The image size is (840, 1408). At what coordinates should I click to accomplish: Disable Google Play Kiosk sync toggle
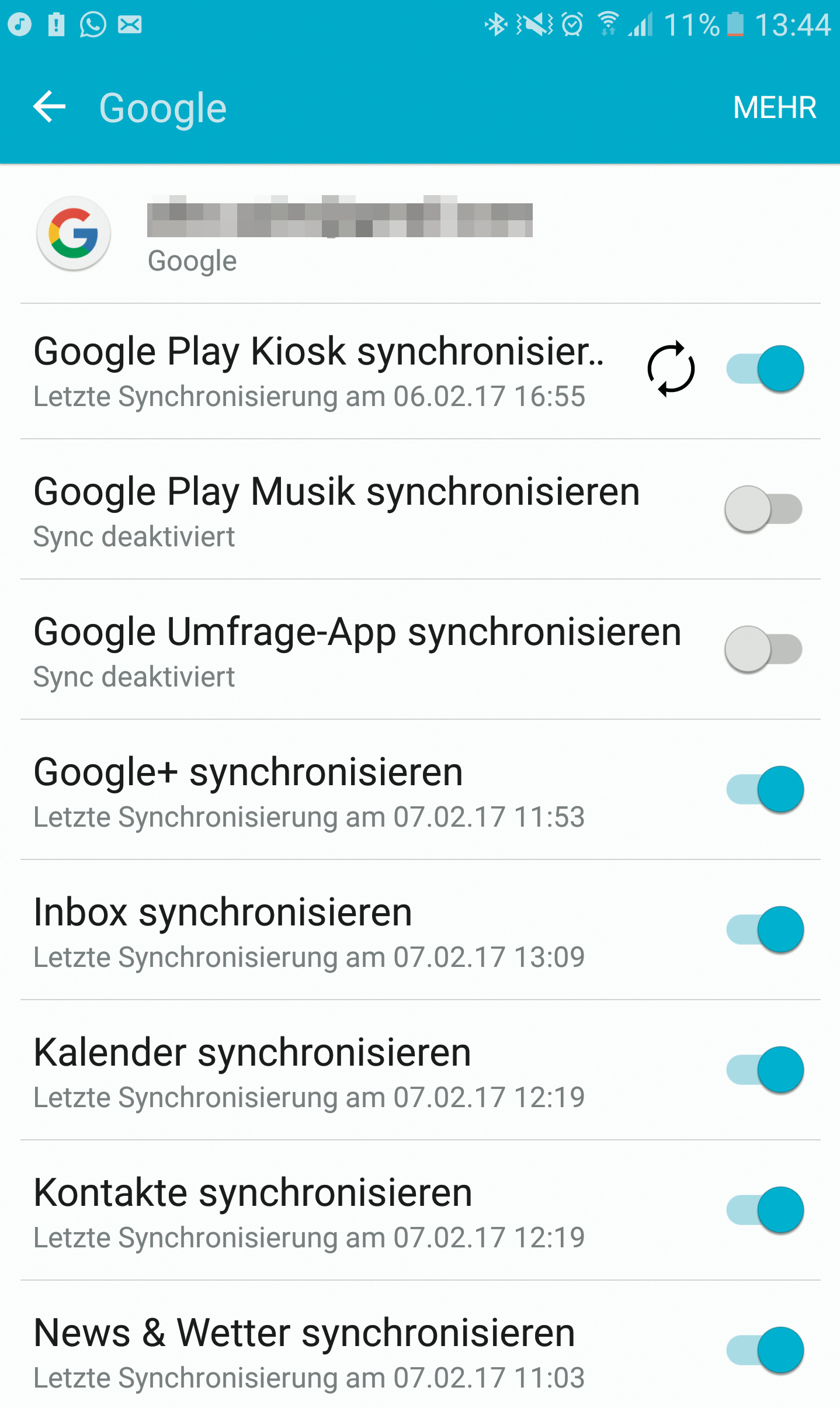click(764, 369)
